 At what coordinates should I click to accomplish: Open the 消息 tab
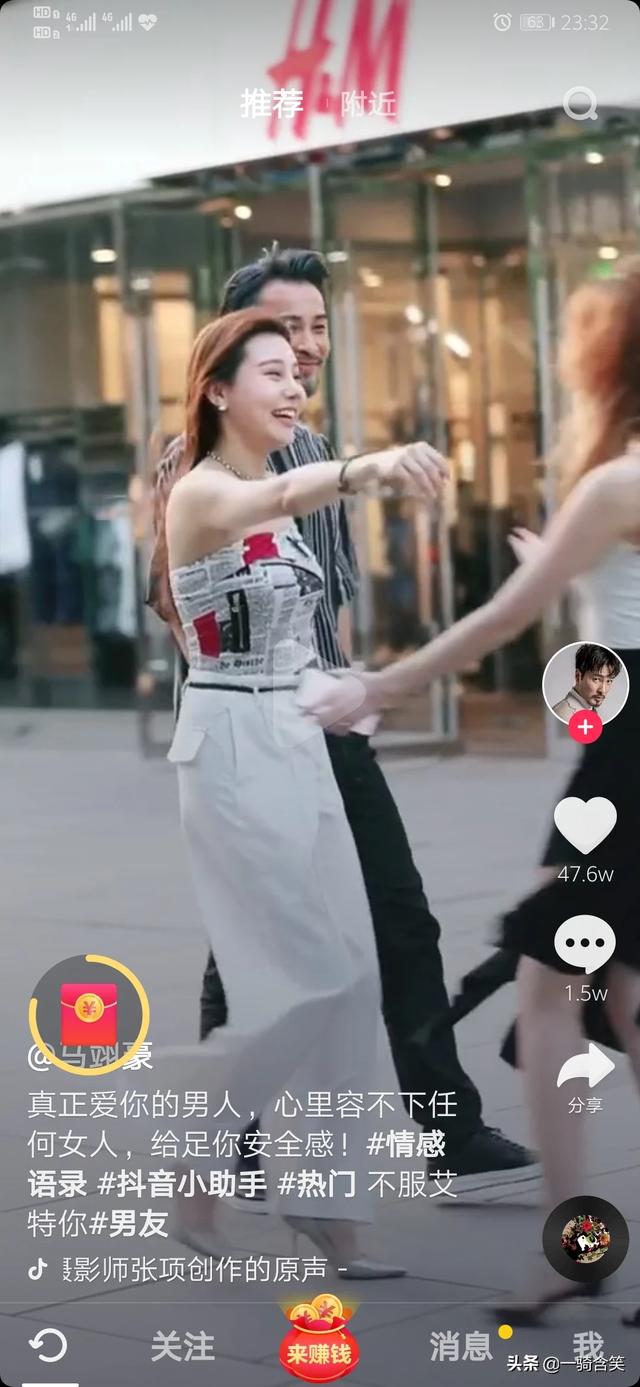pos(461,1346)
